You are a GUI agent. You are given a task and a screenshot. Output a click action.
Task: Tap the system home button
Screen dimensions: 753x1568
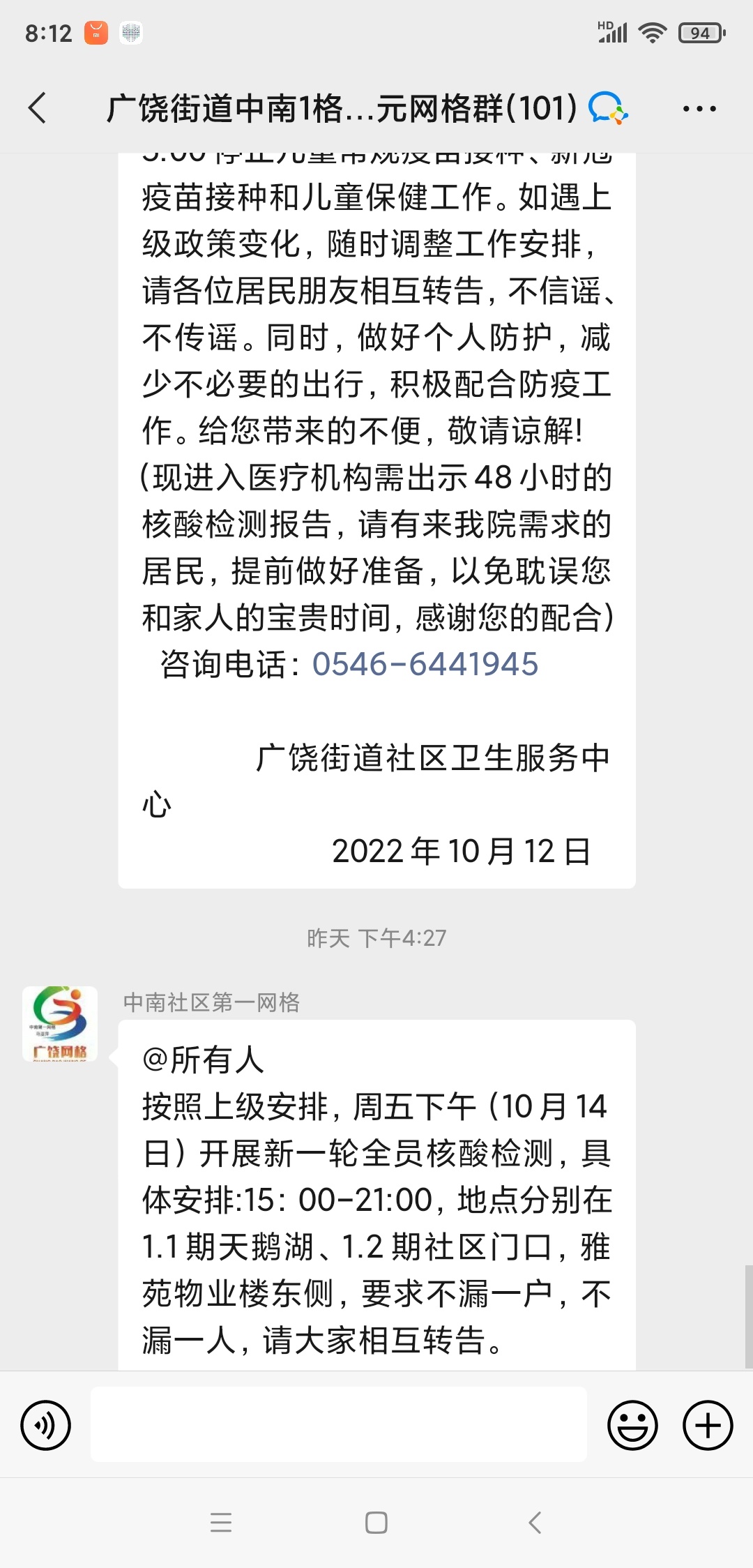(x=376, y=1523)
